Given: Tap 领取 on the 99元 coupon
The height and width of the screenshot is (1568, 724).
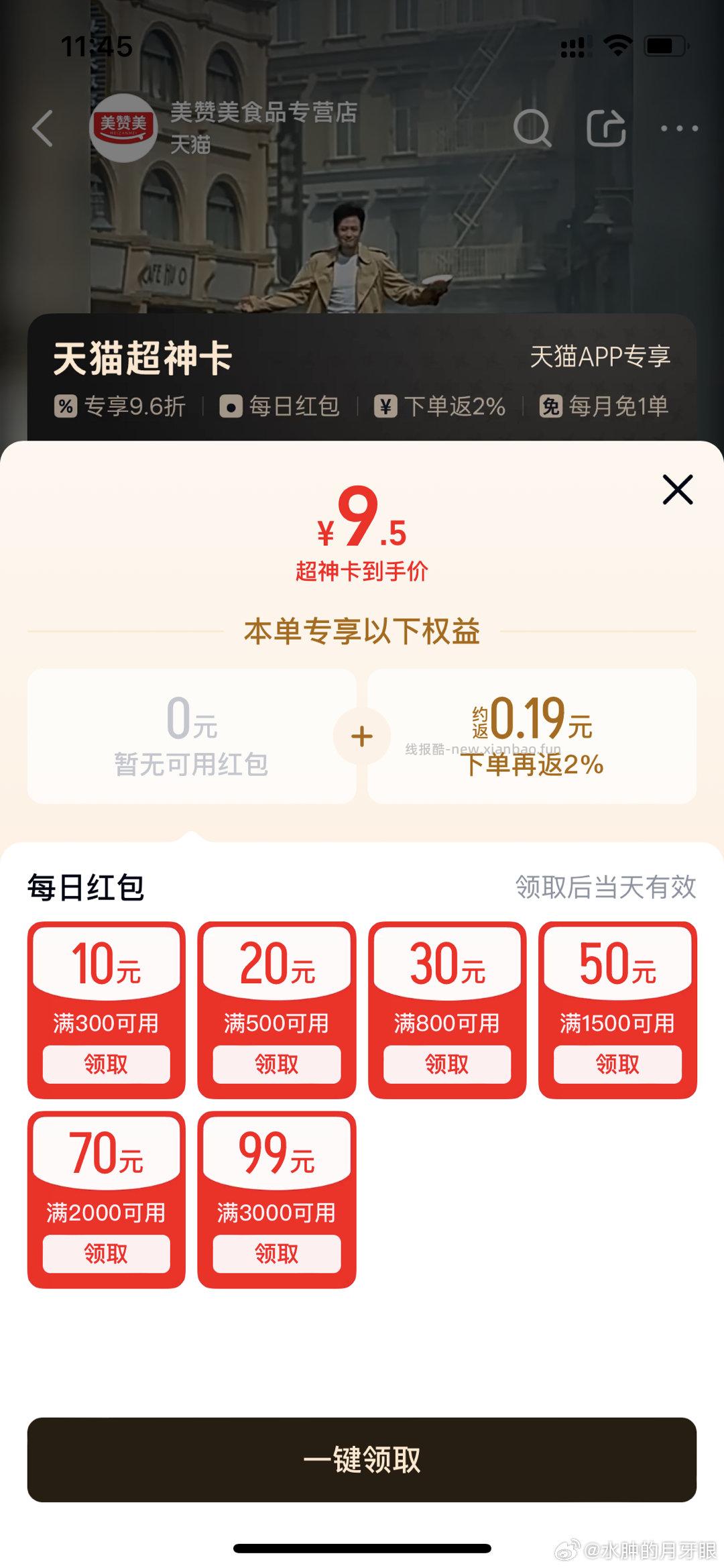Looking at the screenshot, I should (x=277, y=1251).
